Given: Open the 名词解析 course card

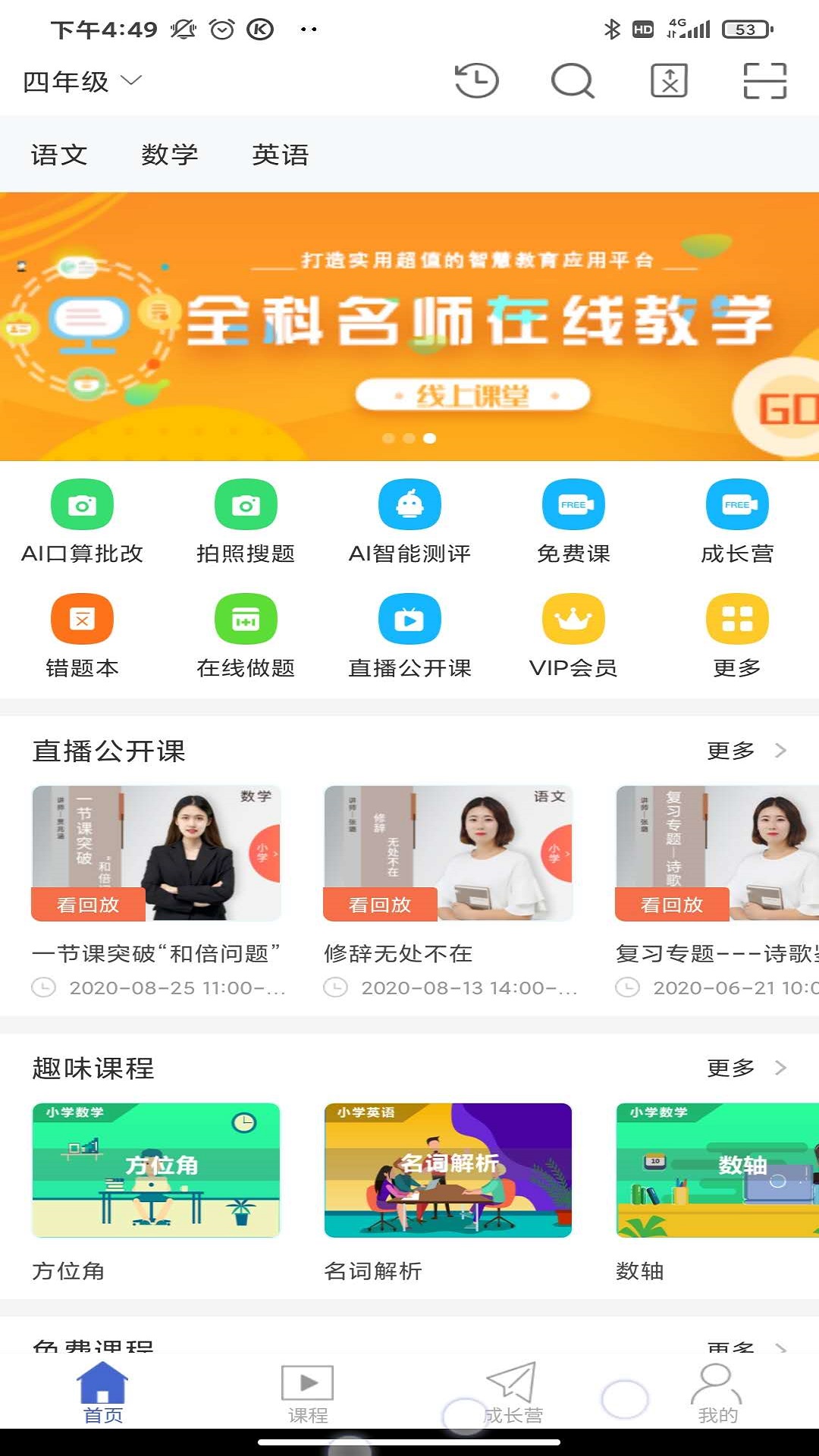Looking at the screenshot, I should pos(447,1170).
